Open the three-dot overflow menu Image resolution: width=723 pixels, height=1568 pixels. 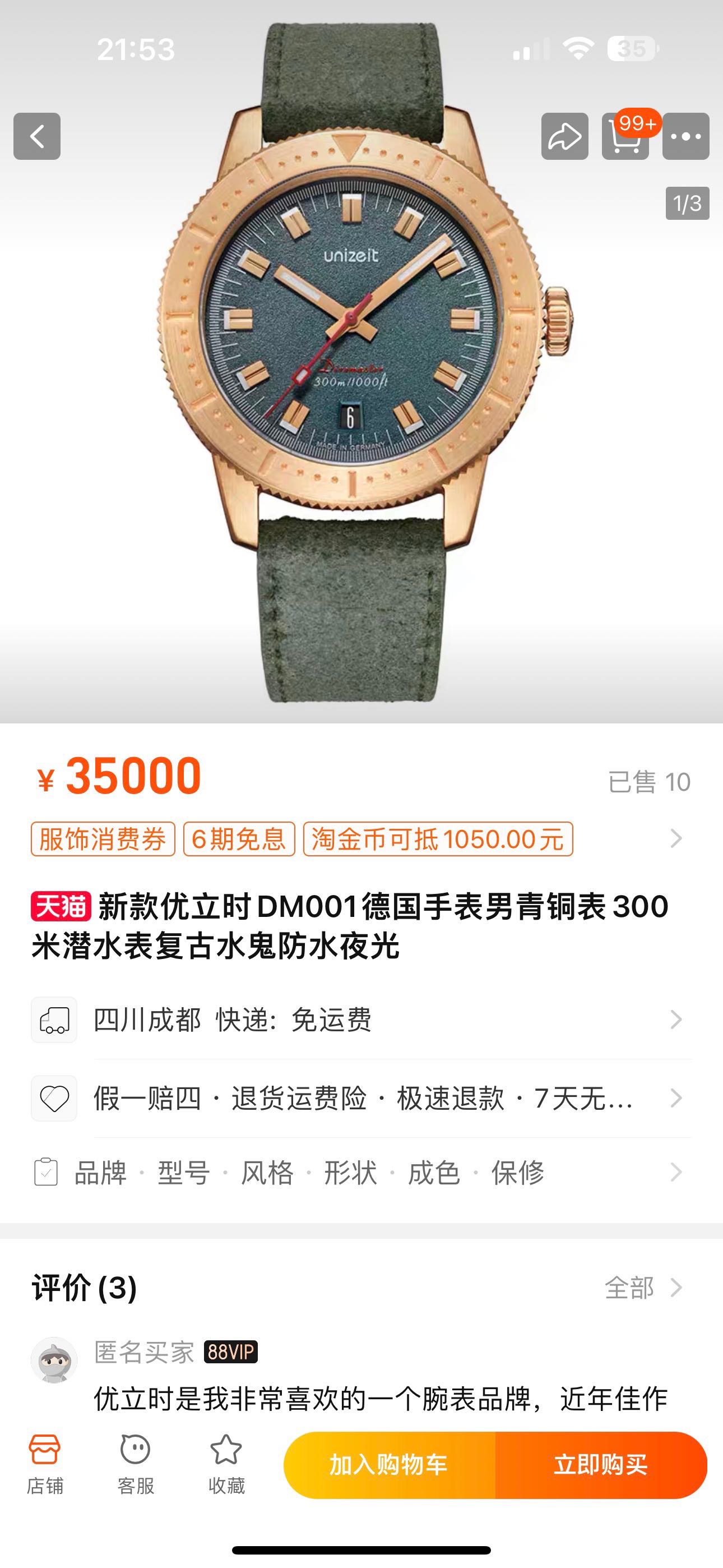click(x=685, y=136)
